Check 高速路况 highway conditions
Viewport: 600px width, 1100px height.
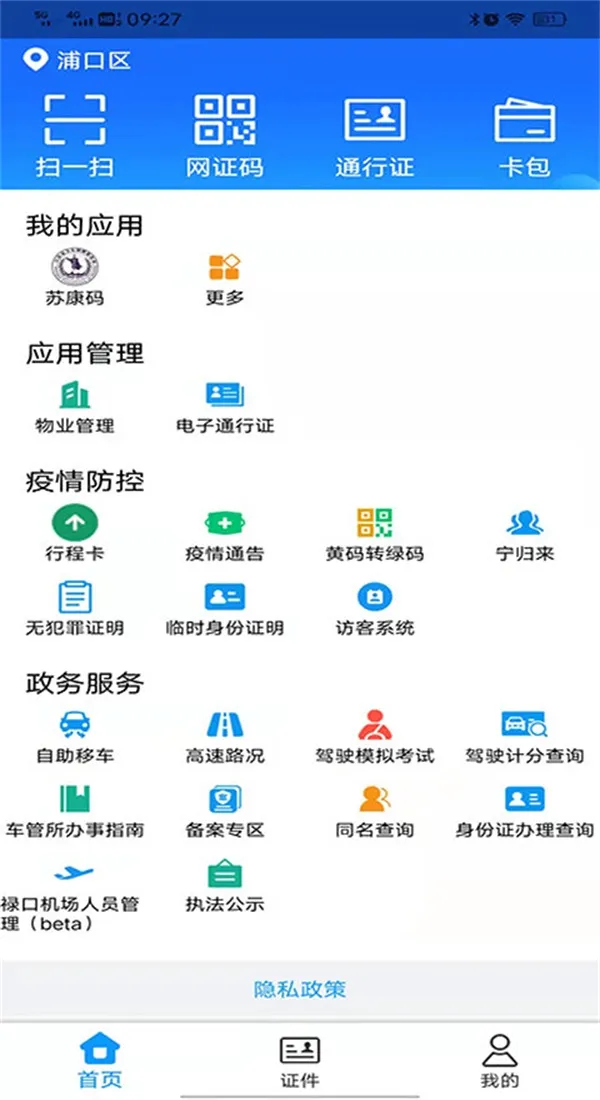pyautogui.click(x=225, y=735)
